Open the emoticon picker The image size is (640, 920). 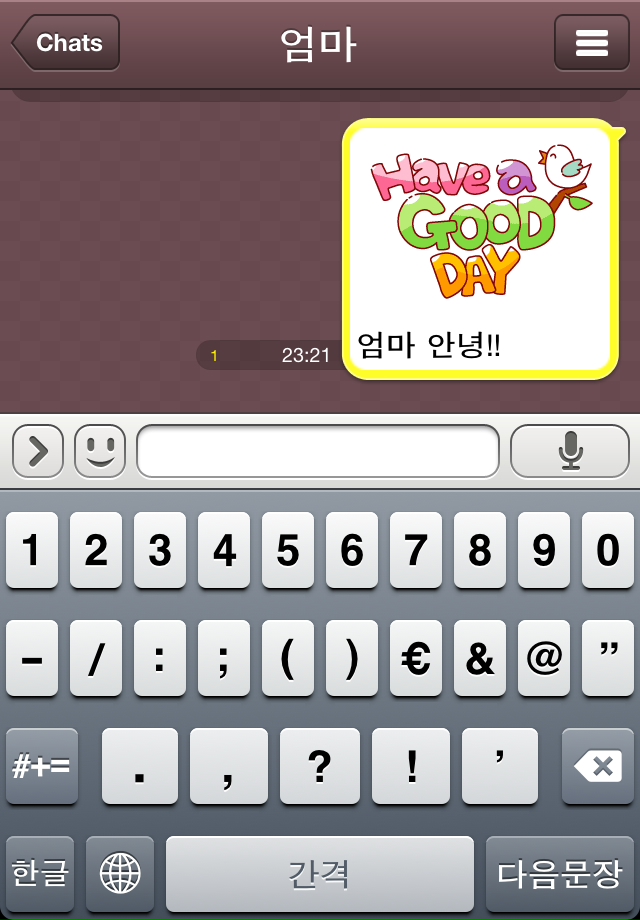[x=100, y=452]
